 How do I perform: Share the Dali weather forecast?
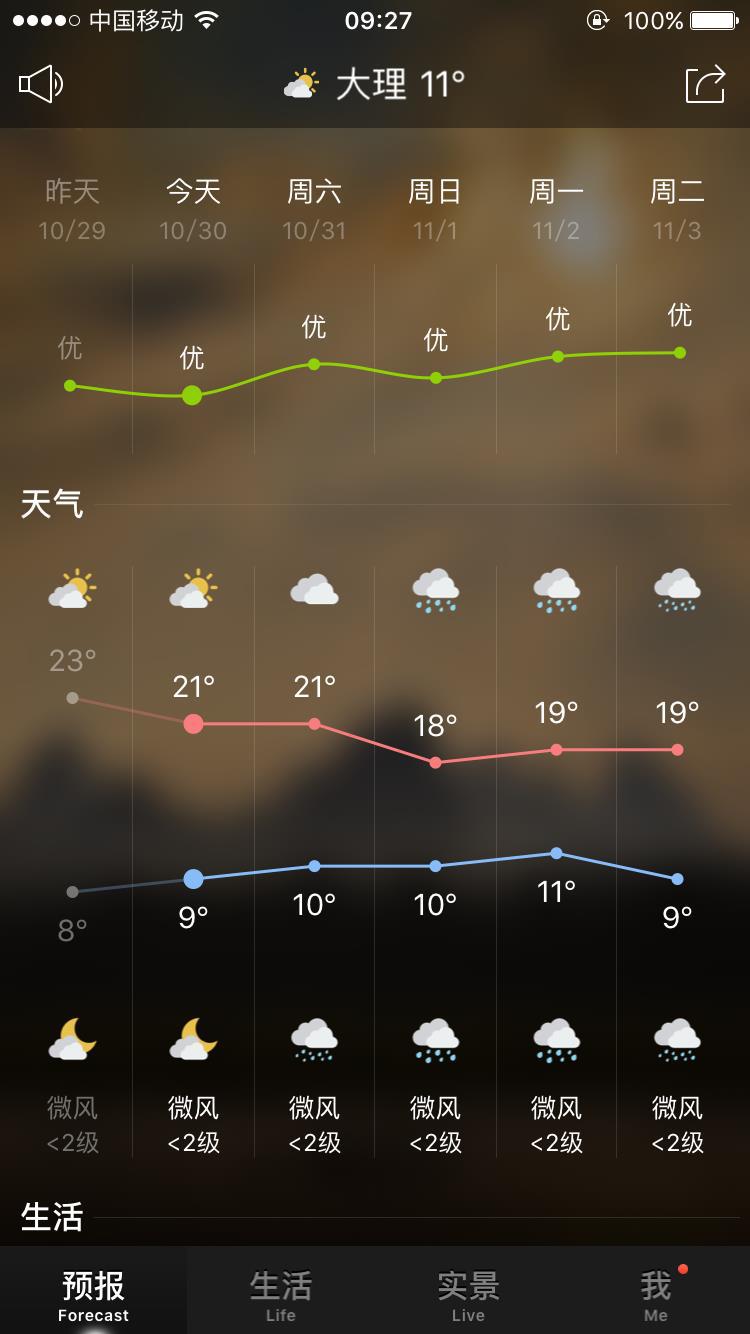(705, 84)
